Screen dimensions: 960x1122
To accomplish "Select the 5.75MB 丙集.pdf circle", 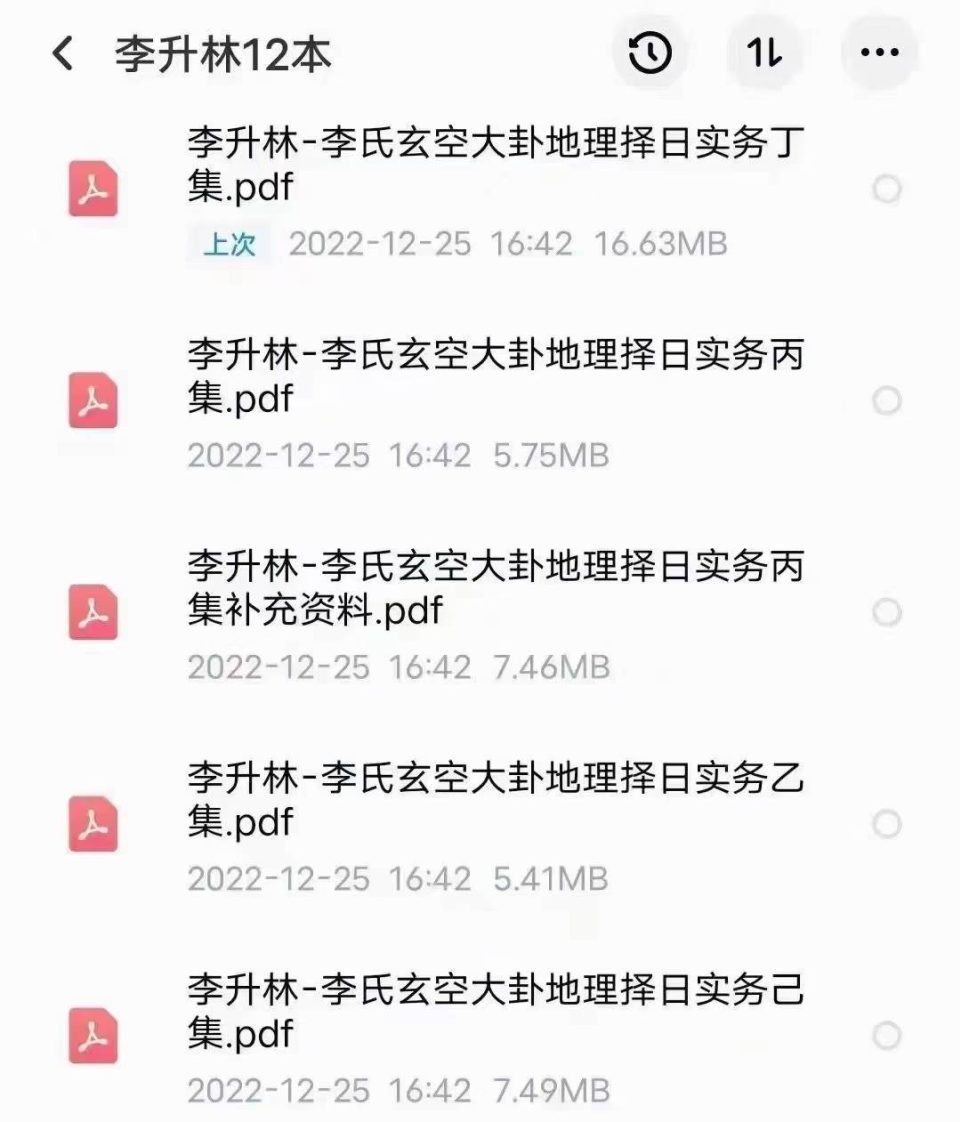I will click(x=887, y=401).
